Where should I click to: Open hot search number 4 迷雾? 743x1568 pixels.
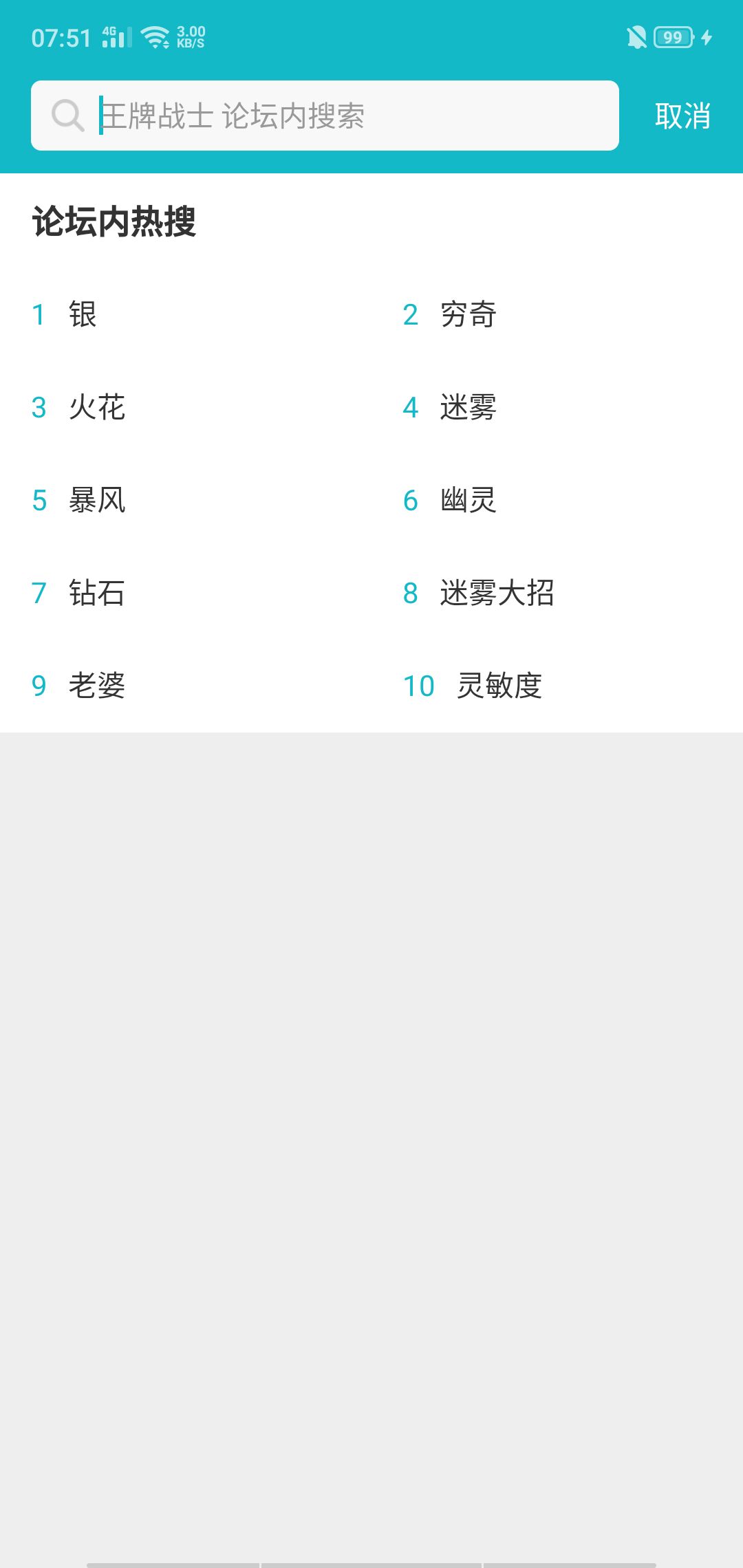tap(469, 408)
